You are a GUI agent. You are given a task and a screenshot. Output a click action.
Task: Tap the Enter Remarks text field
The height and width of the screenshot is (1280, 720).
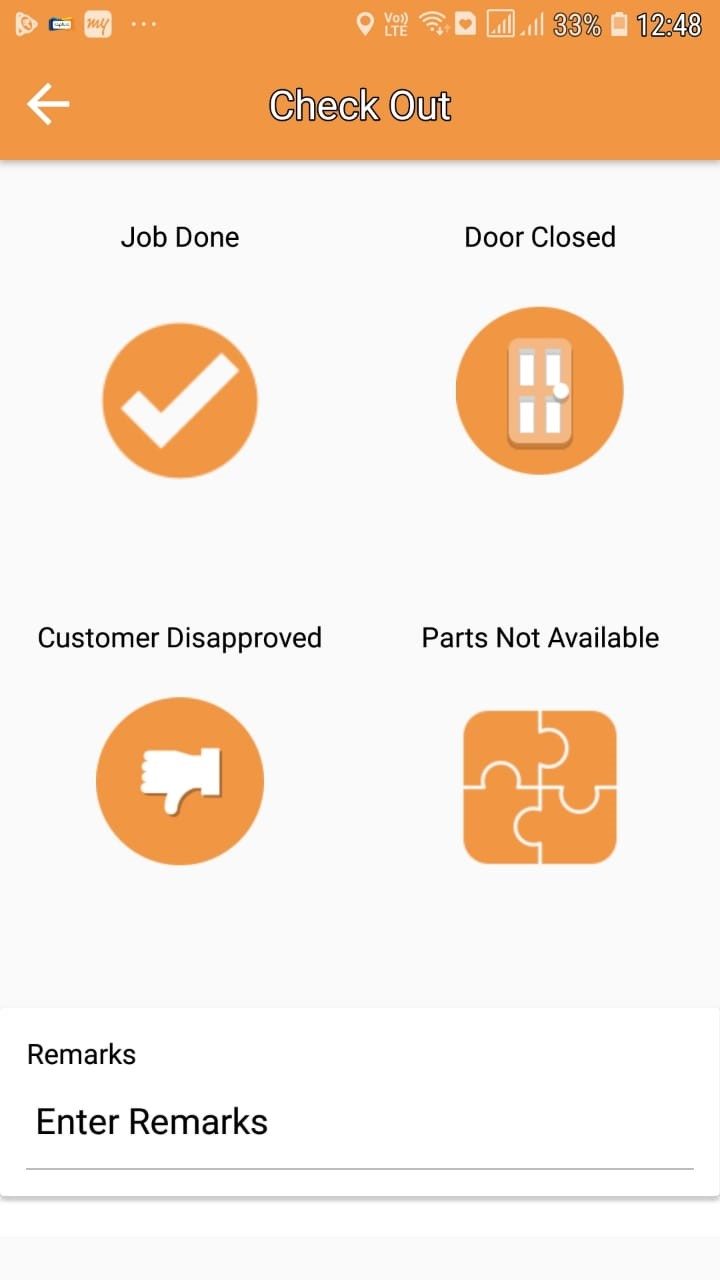360,1122
